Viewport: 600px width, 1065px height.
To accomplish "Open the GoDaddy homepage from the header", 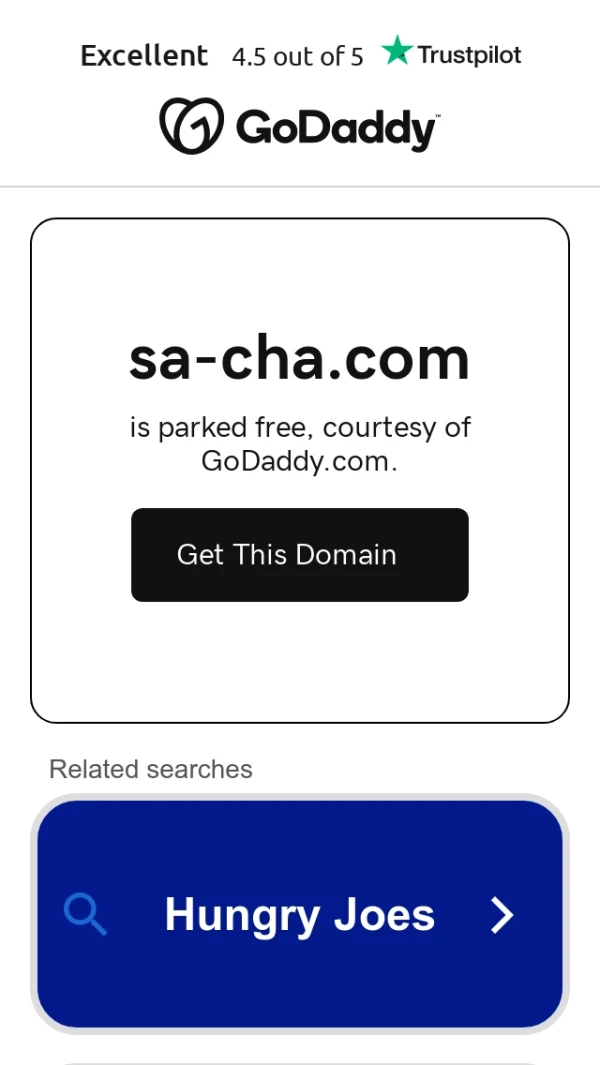I will coord(299,128).
